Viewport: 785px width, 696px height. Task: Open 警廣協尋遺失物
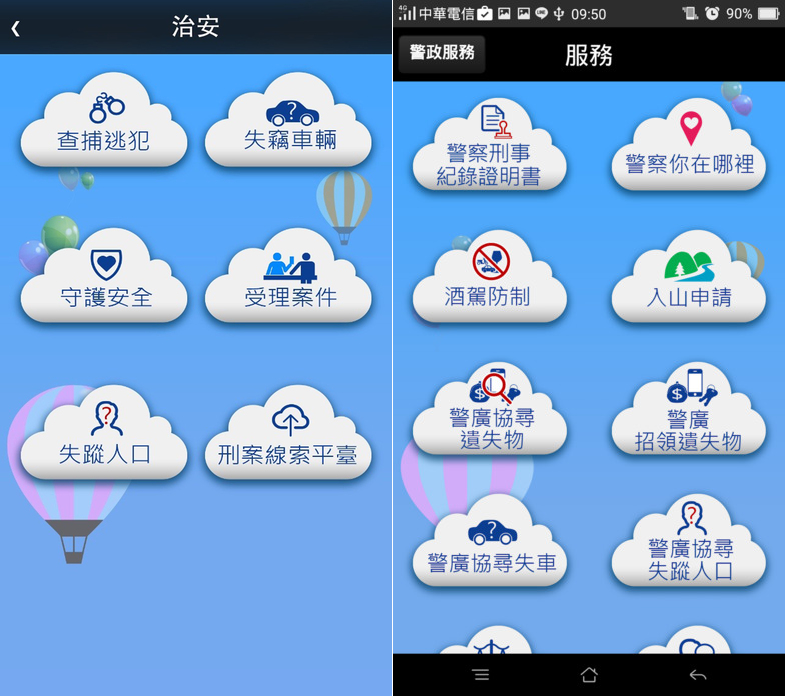489,415
